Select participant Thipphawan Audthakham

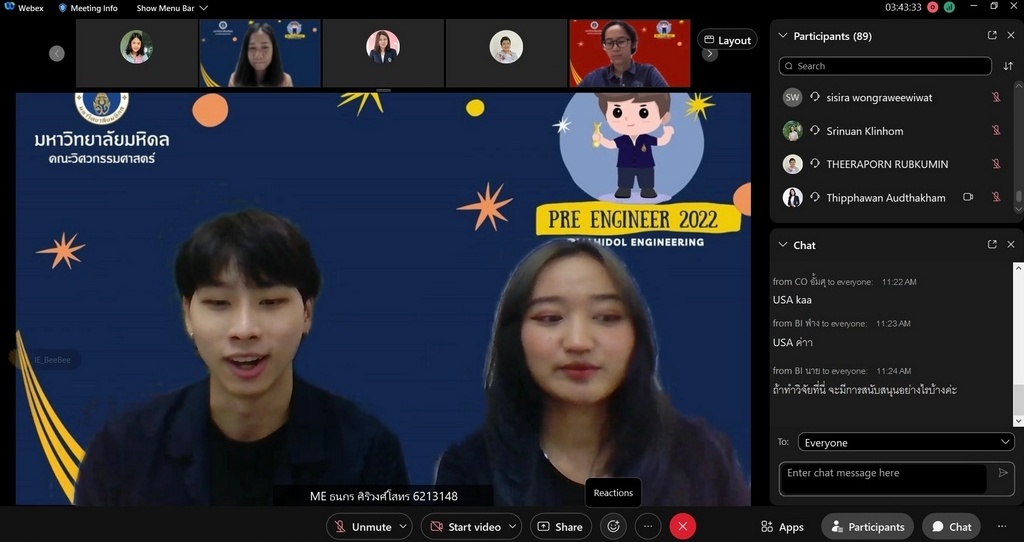(x=884, y=198)
